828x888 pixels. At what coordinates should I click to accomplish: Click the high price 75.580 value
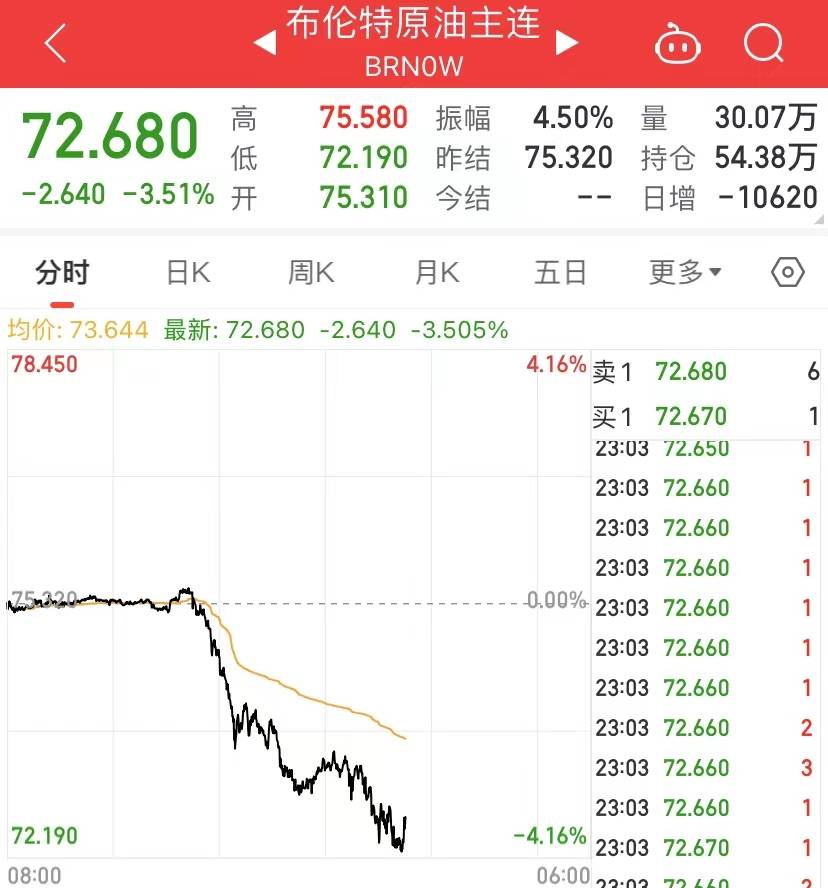click(x=365, y=118)
